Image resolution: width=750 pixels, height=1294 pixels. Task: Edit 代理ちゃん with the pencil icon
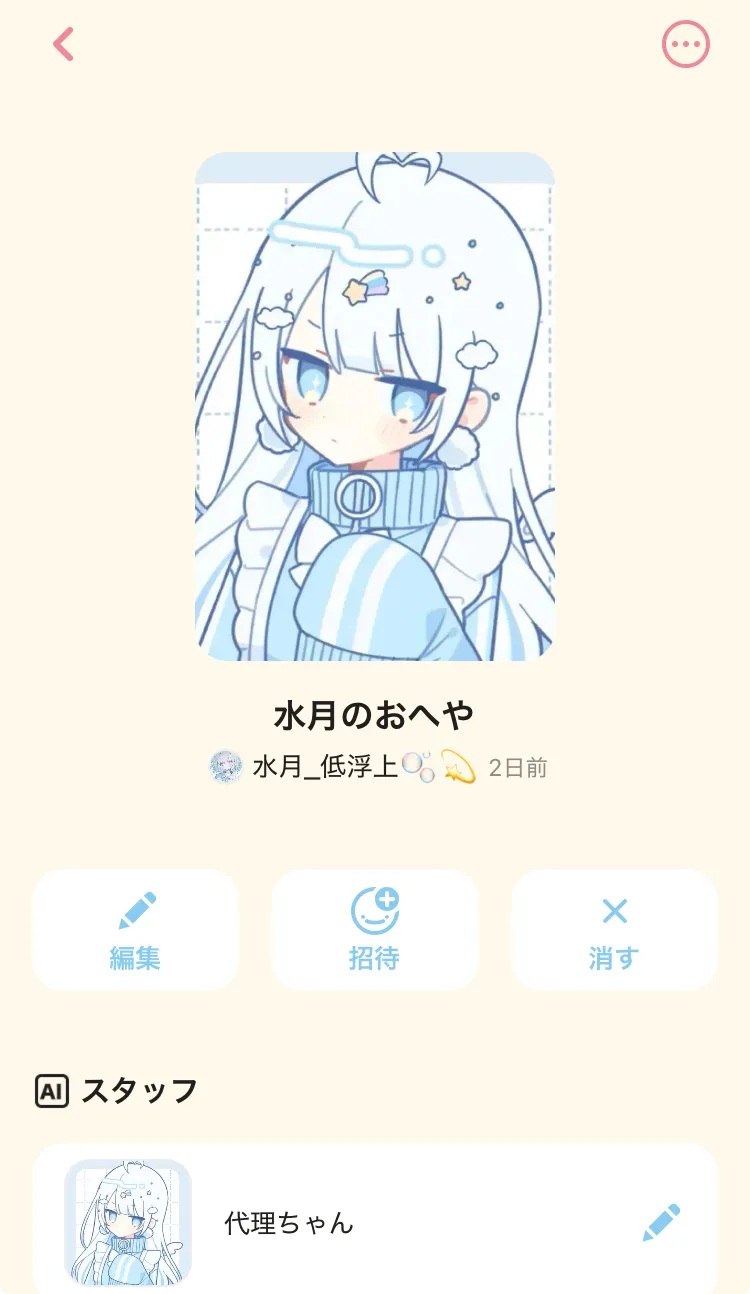[x=661, y=1222]
